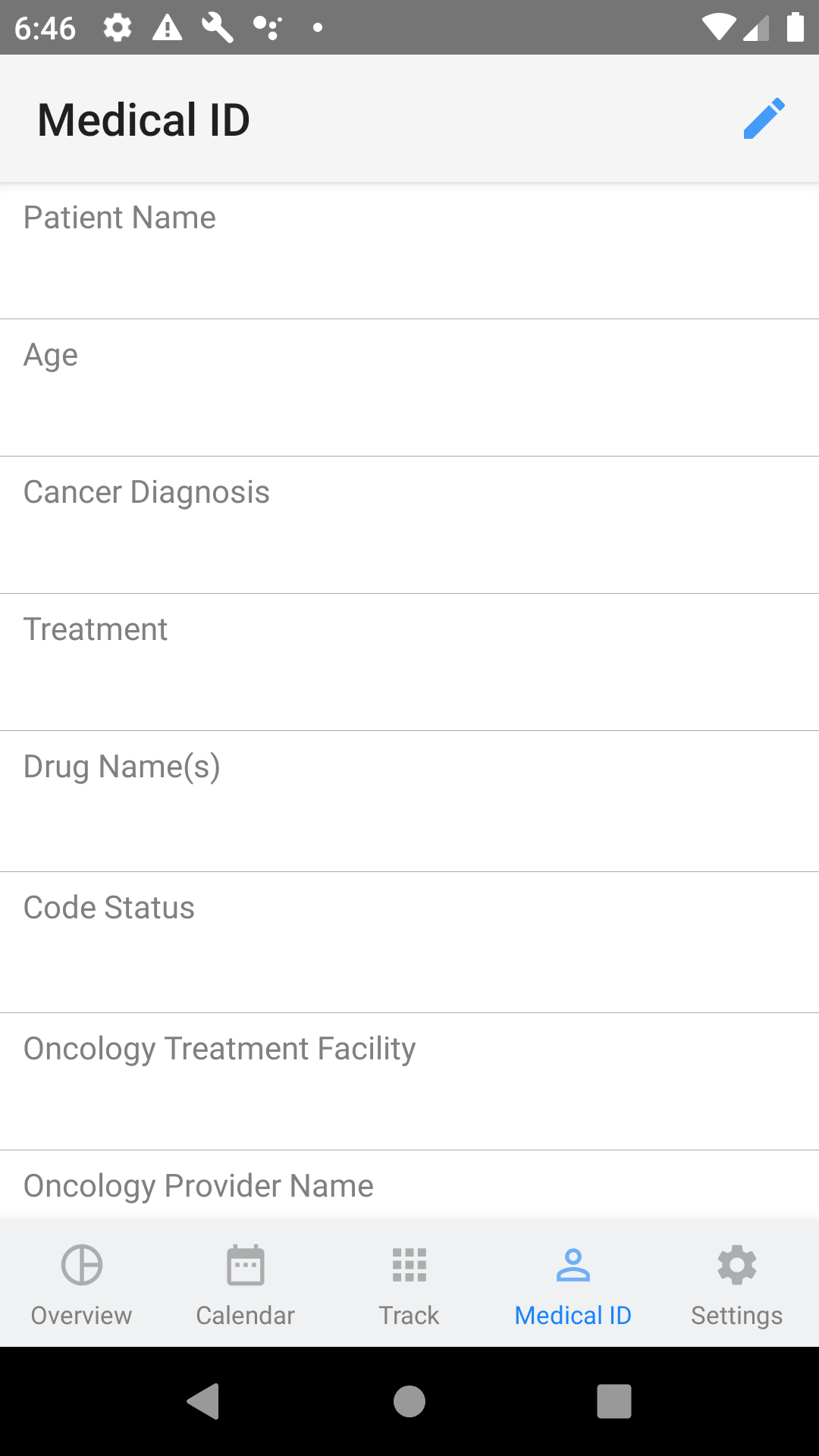Select the Overview pie chart icon

[80, 1264]
